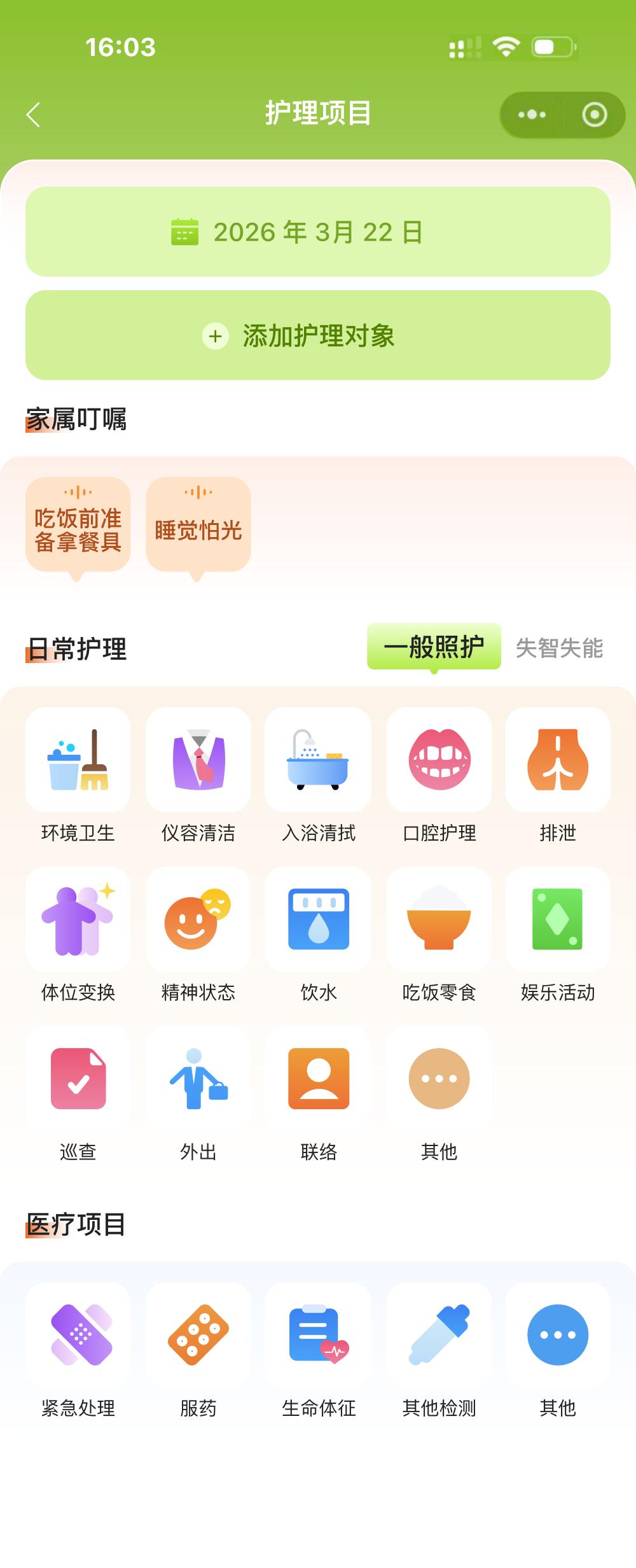This screenshot has height=1568, width=636.
Task: Play the 吃饭前准备拿餐具 family note
Action: coord(78,525)
